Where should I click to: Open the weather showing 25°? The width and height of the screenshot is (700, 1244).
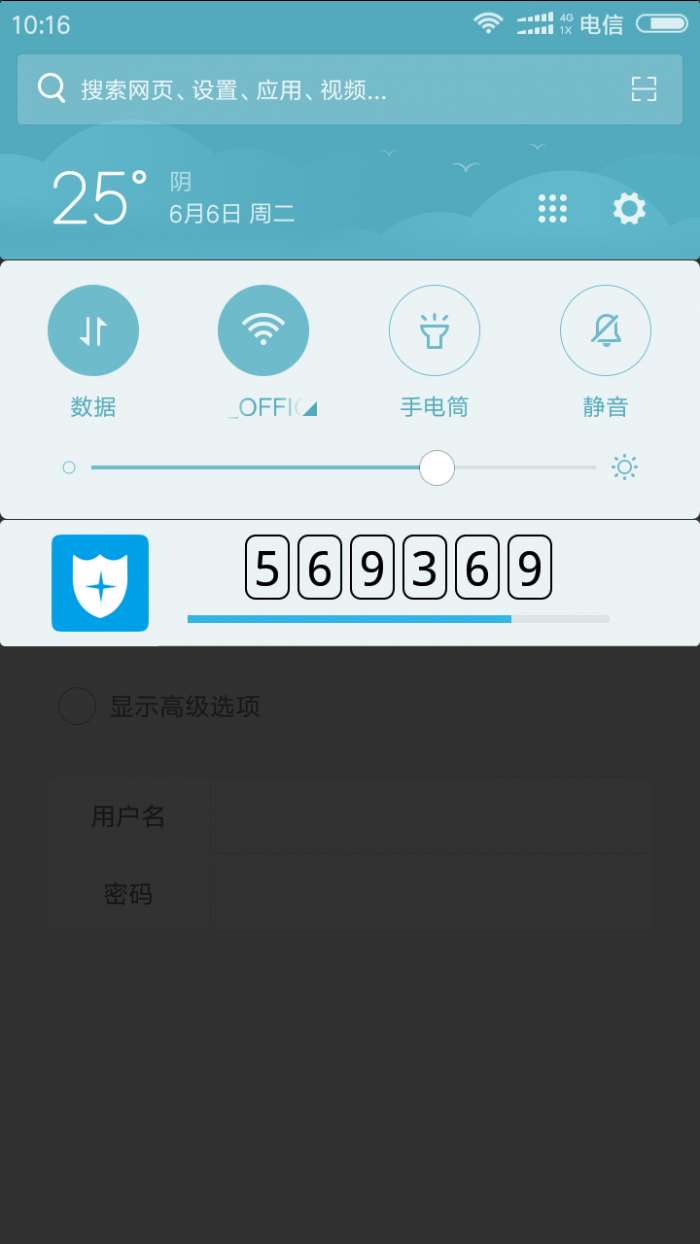pyautogui.click(x=100, y=197)
